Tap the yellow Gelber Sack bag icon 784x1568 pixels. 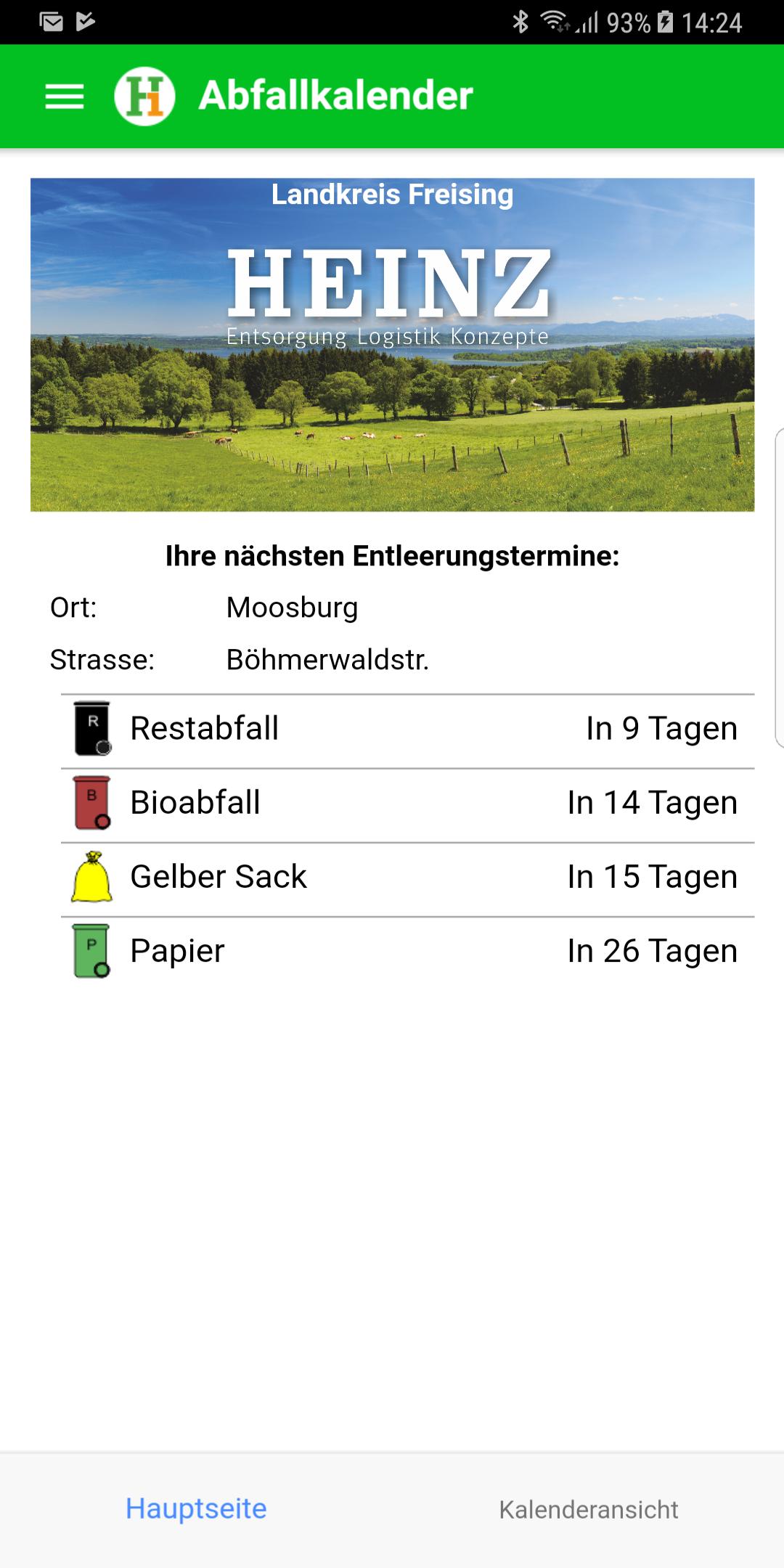(x=89, y=875)
